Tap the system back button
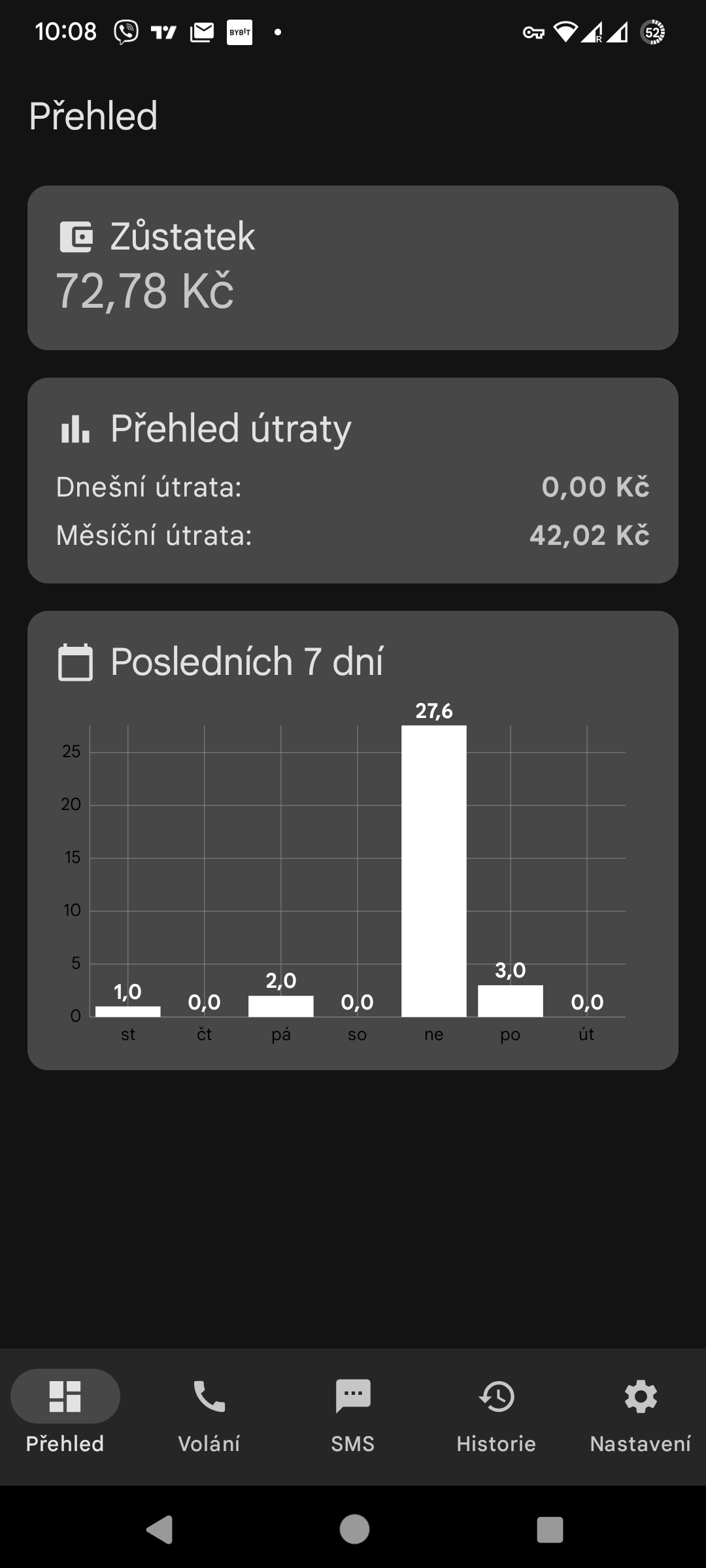This screenshot has height=1568, width=706. [x=160, y=1529]
